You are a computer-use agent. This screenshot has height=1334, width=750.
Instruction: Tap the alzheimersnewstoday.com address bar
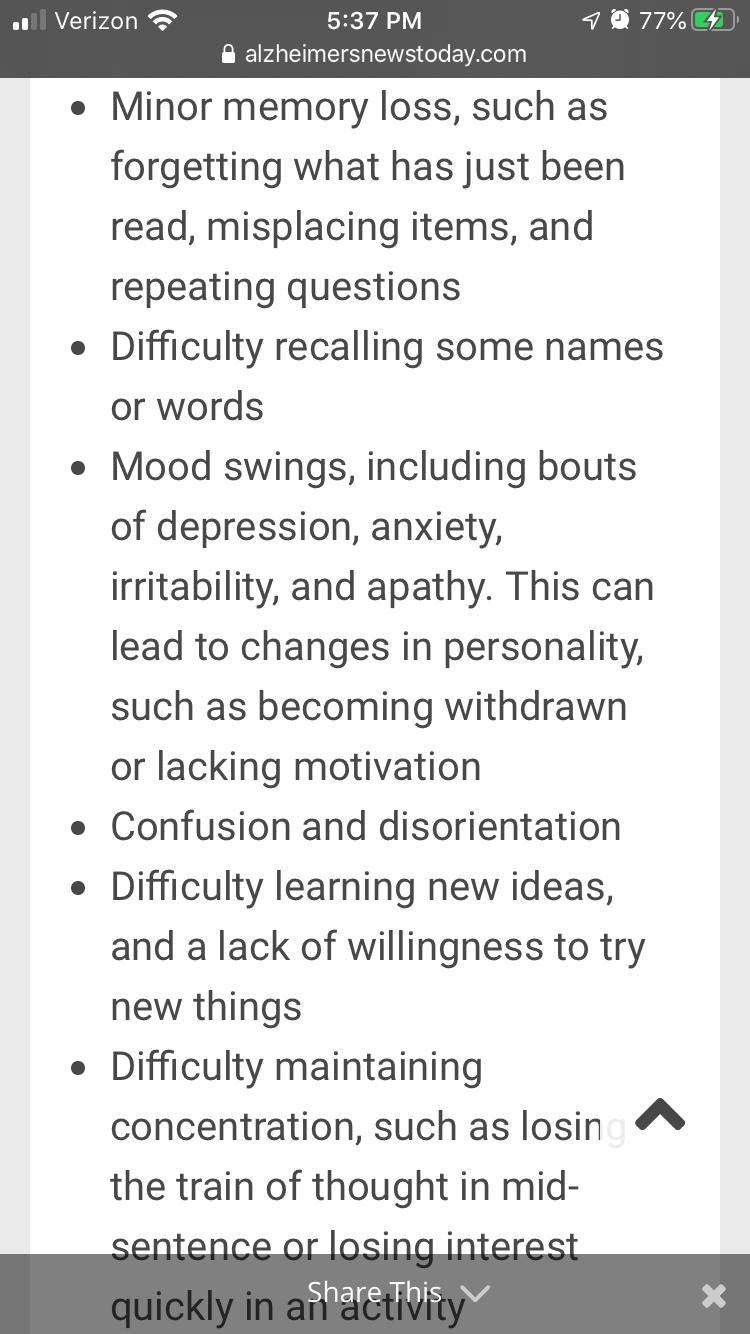pyautogui.click(x=375, y=54)
